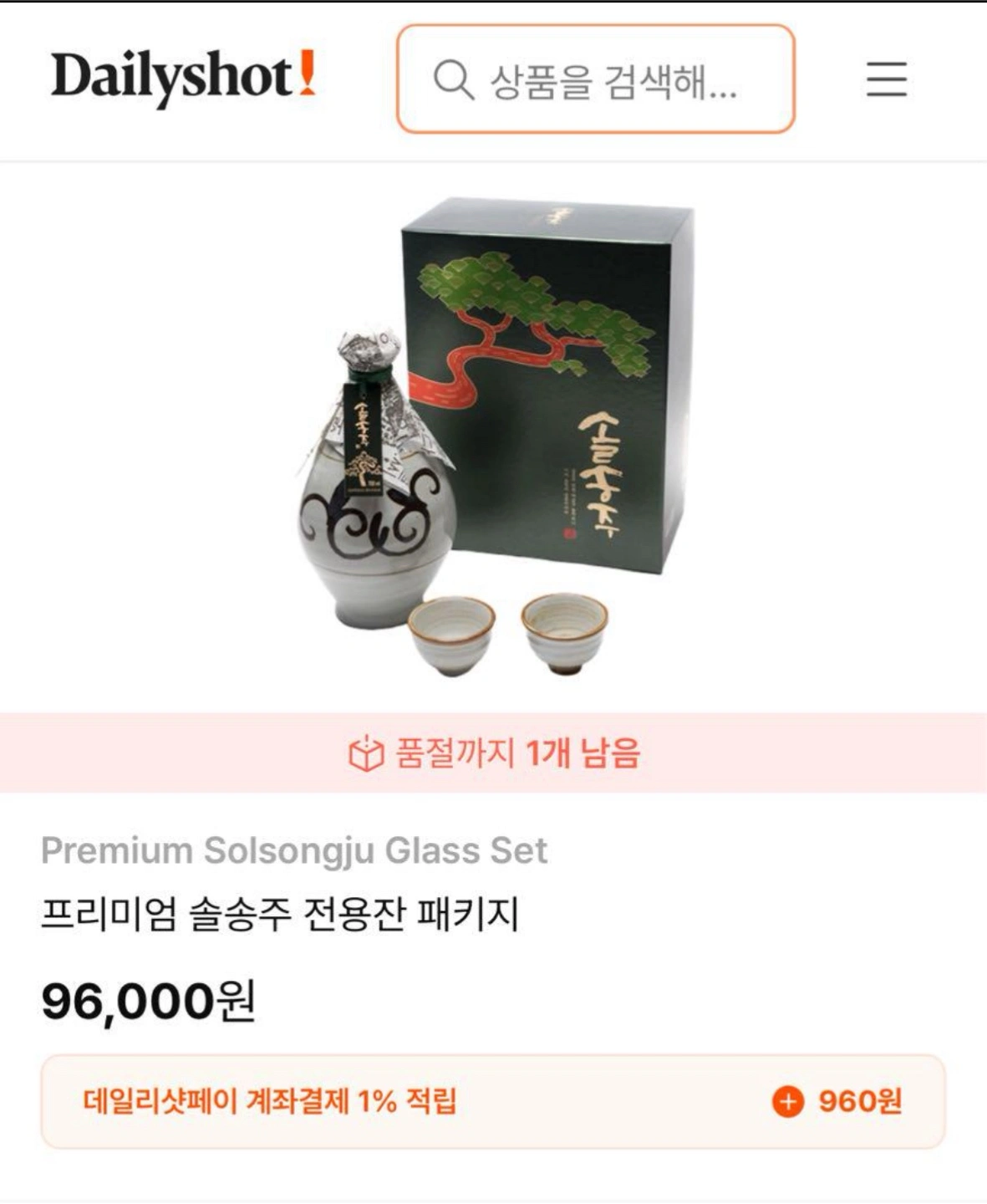Open Dailyshot Pay 1% reward banner
The width and height of the screenshot is (987, 1204).
pos(493,1101)
